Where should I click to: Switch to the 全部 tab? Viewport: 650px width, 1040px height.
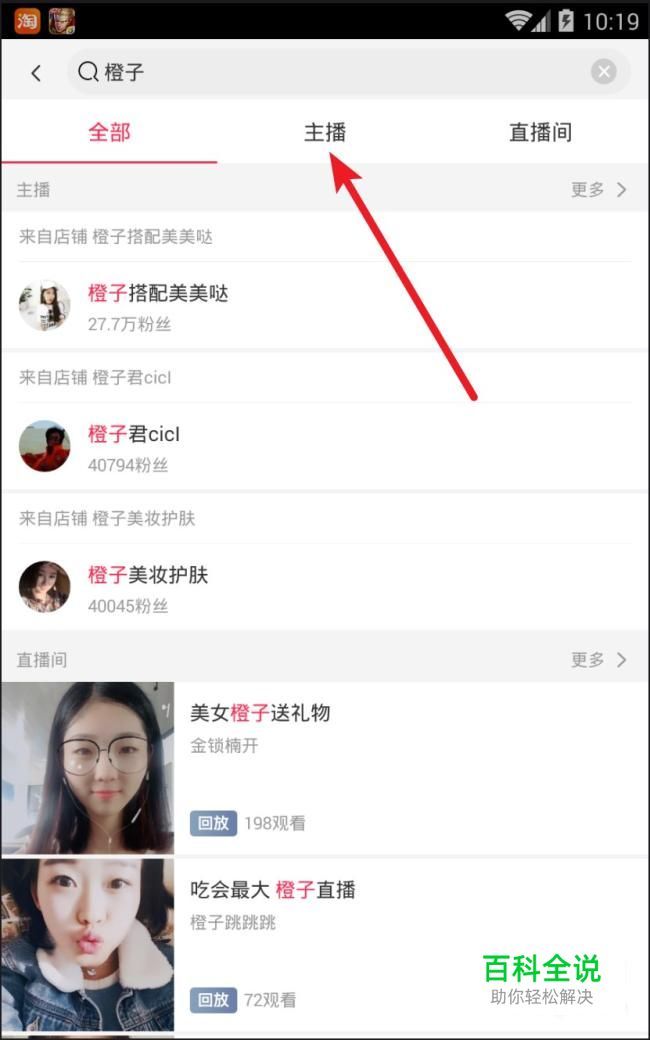[x=109, y=132]
